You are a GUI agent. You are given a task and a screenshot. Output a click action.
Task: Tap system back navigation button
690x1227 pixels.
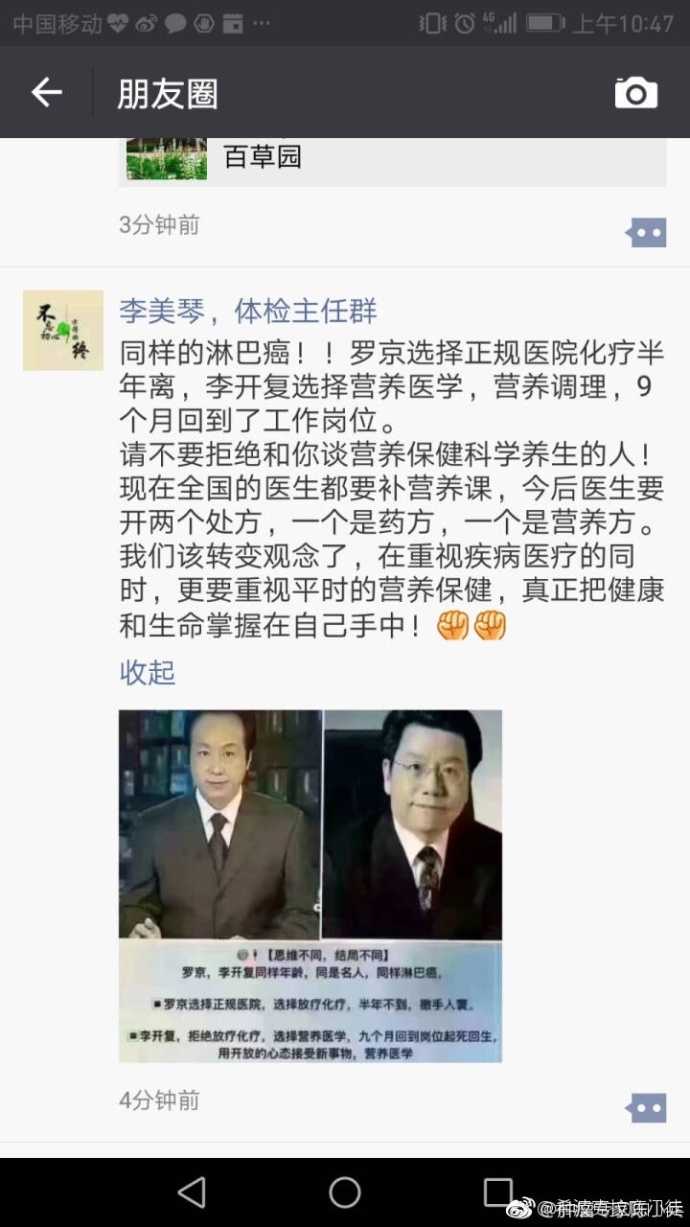tap(191, 1192)
